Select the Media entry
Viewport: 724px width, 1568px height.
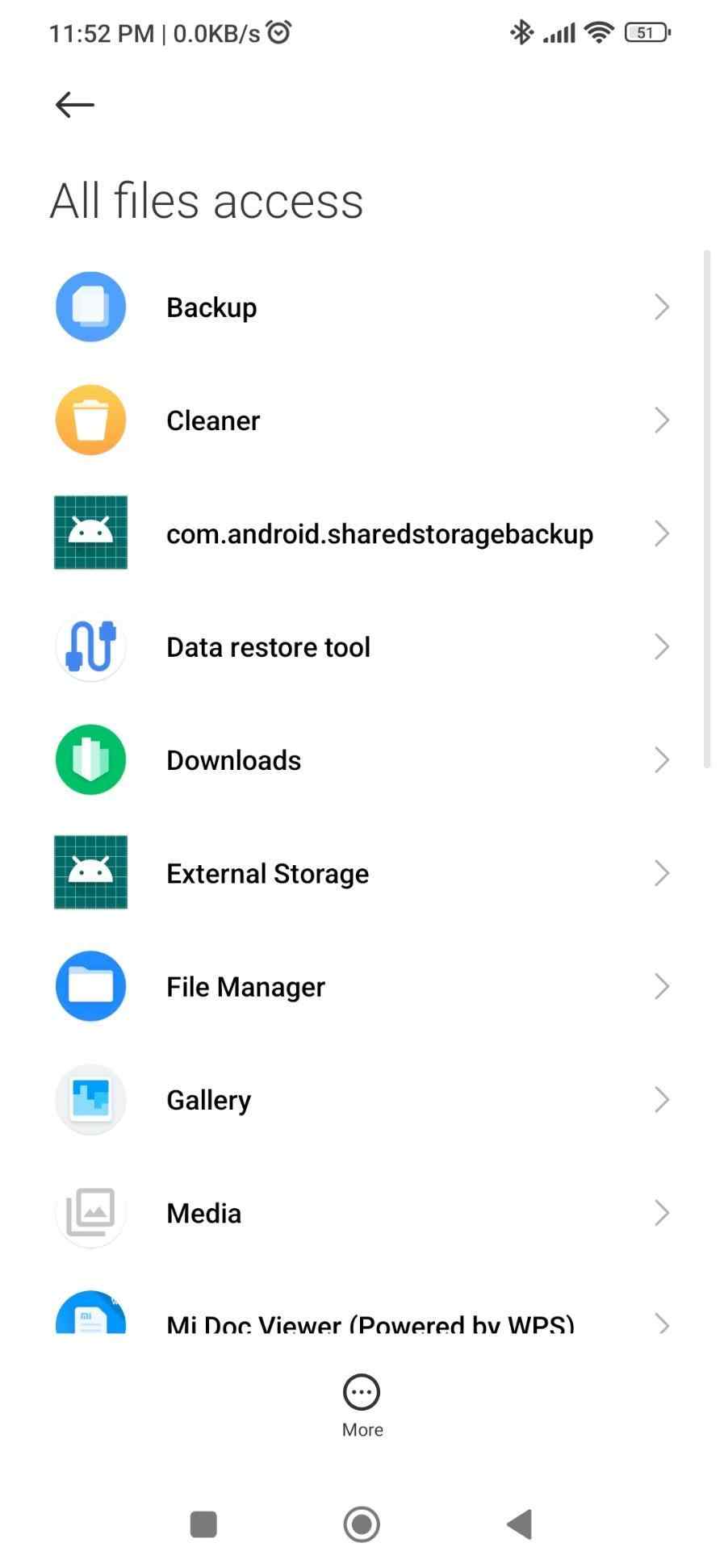coord(362,1213)
